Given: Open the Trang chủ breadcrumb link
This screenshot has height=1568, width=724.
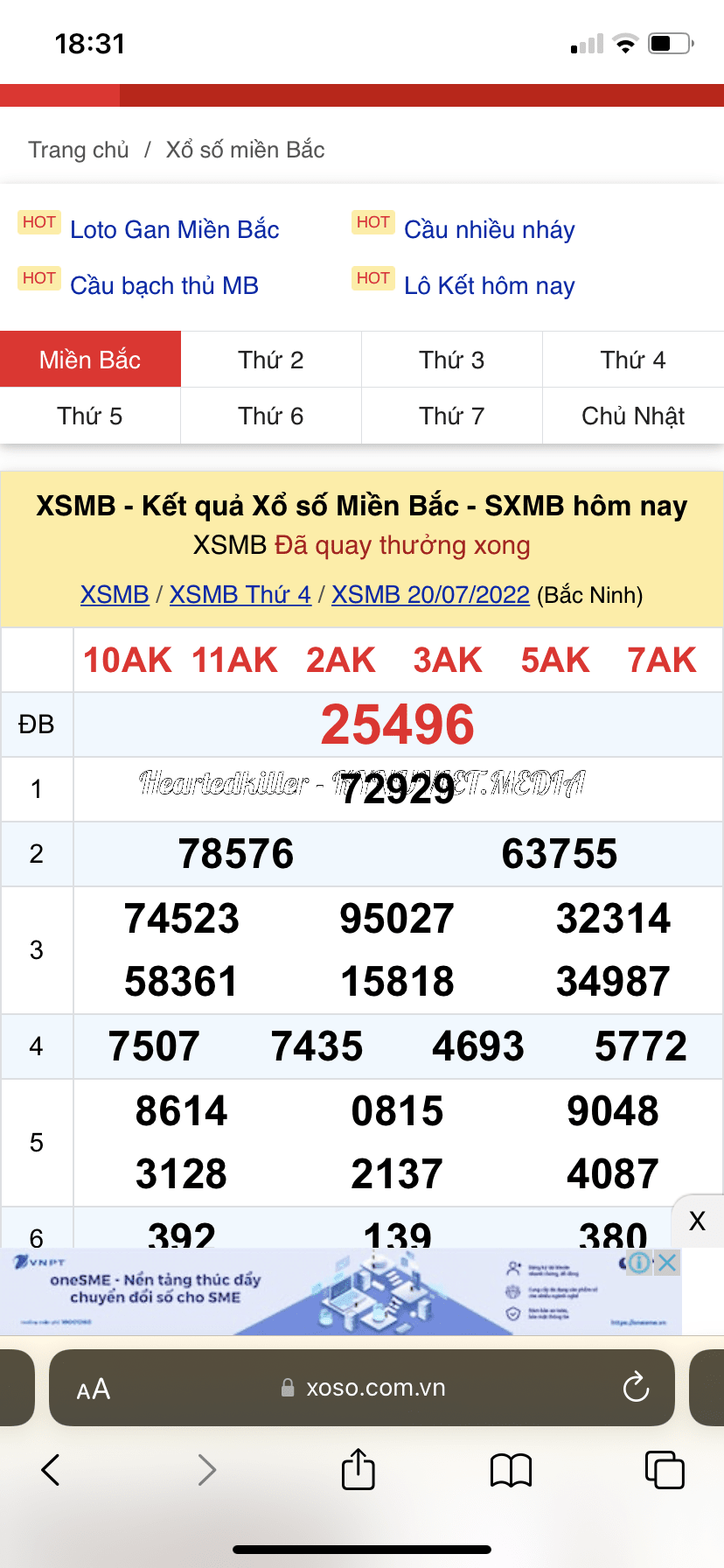Looking at the screenshot, I should tap(79, 150).
